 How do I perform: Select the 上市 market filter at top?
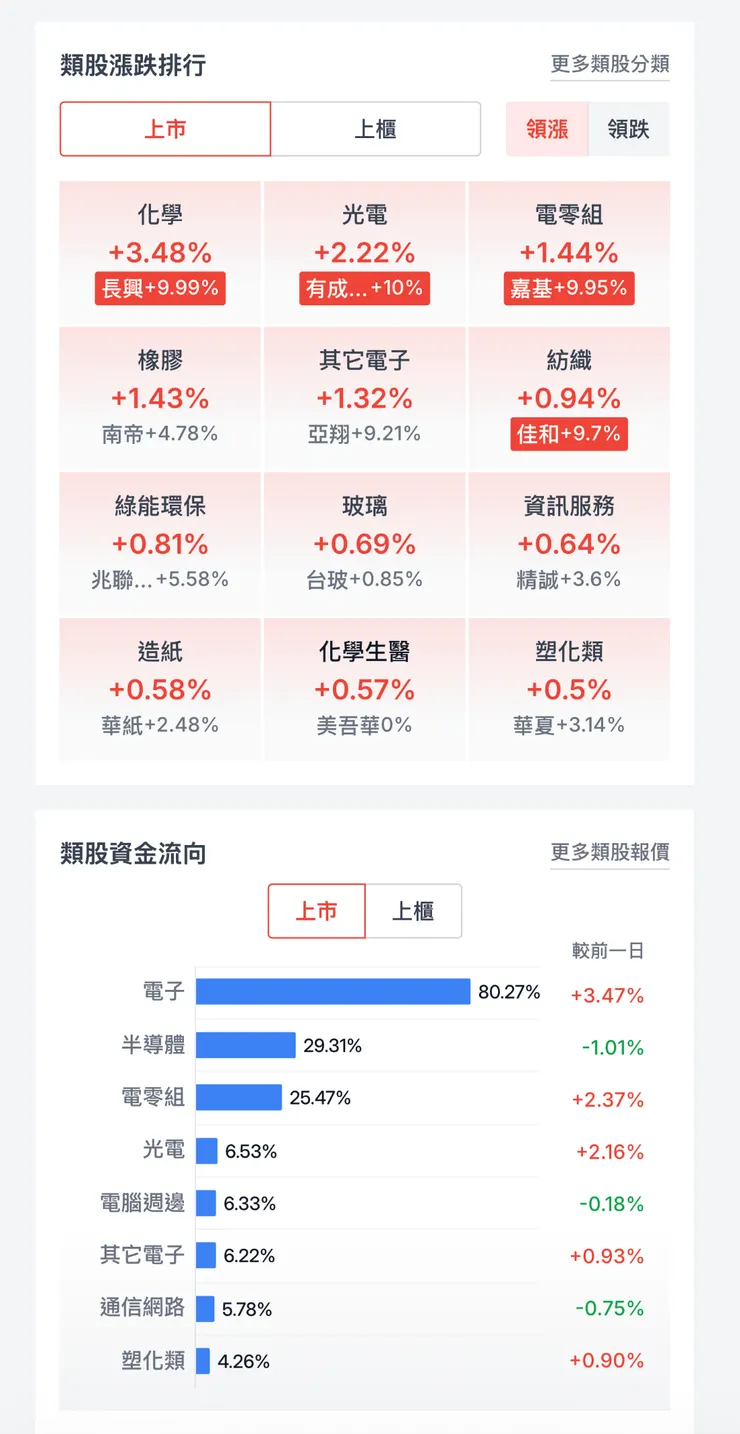click(x=165, y=129)
